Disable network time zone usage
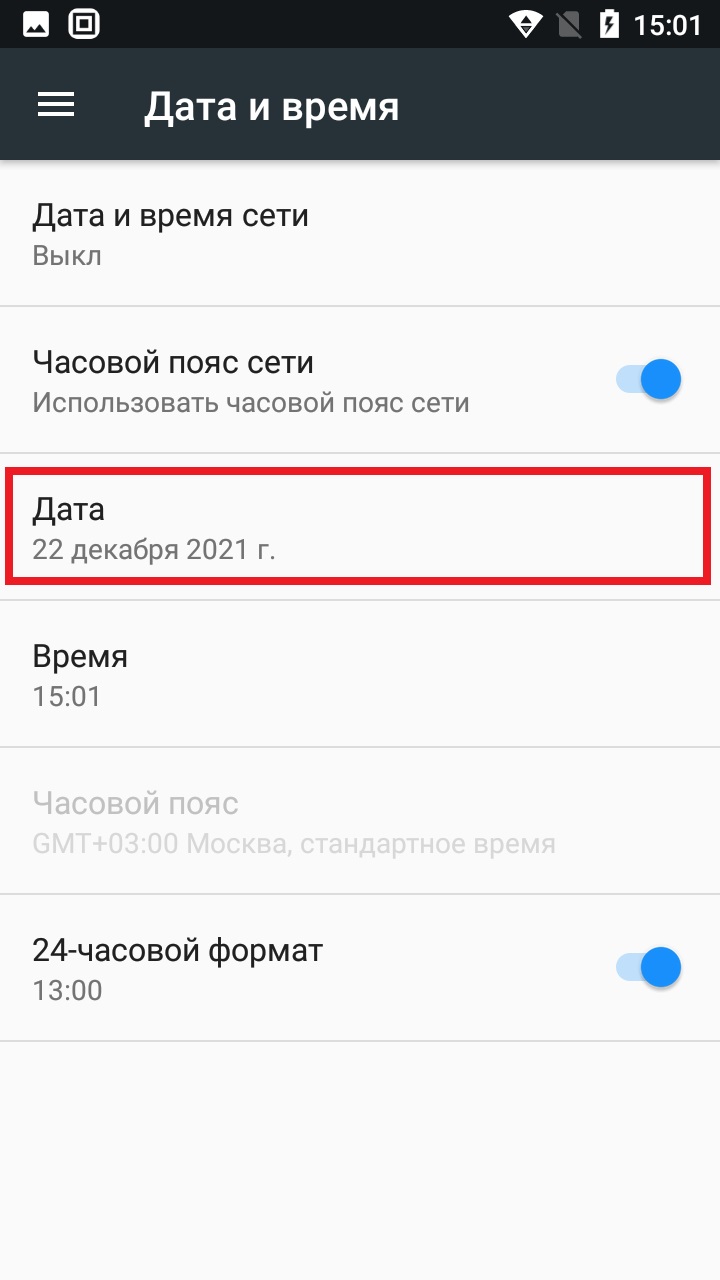720x1280 pixels. click(x=650, y=379)
